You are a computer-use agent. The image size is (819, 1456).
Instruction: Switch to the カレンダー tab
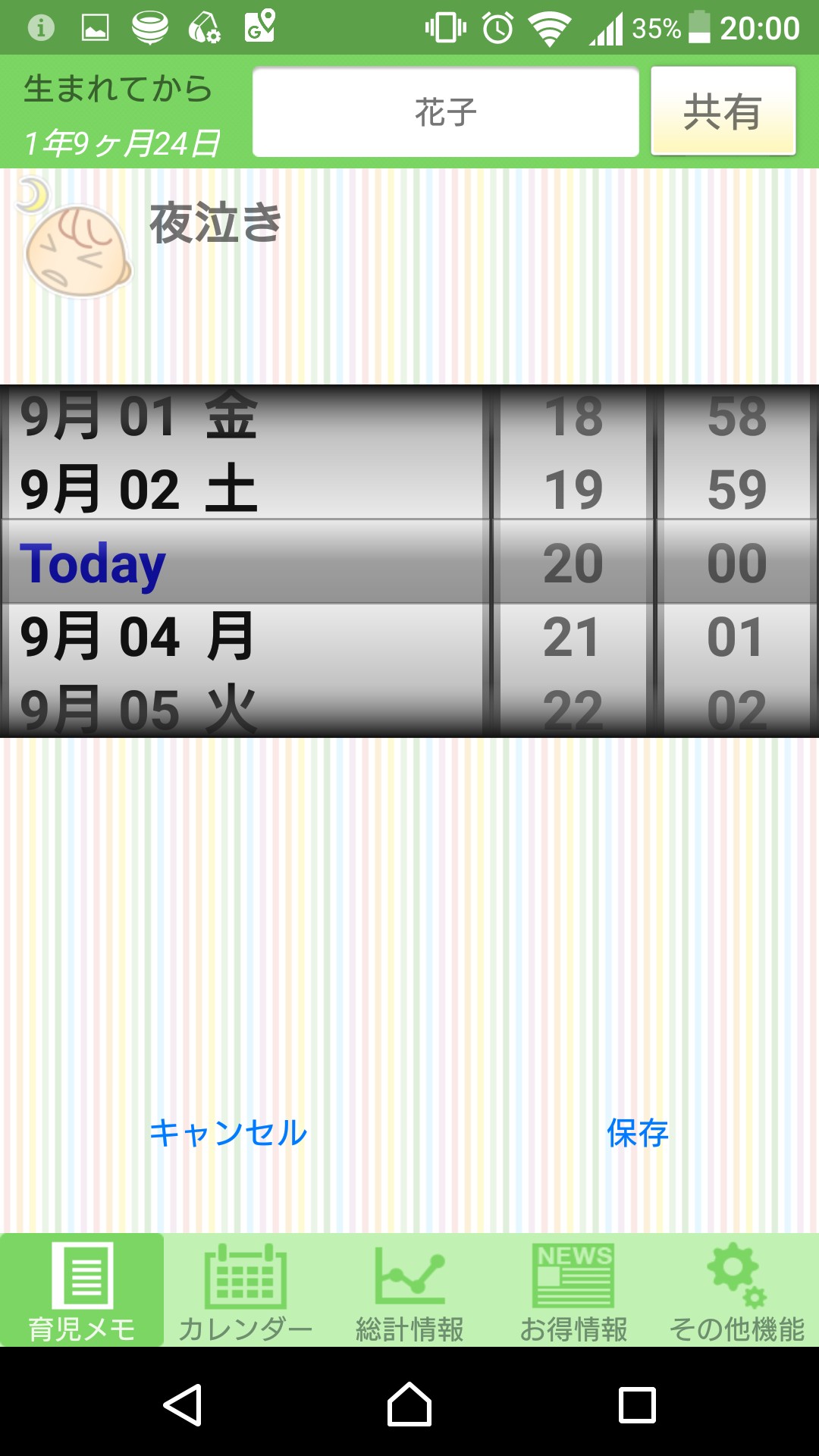(x=246, y=1291)
